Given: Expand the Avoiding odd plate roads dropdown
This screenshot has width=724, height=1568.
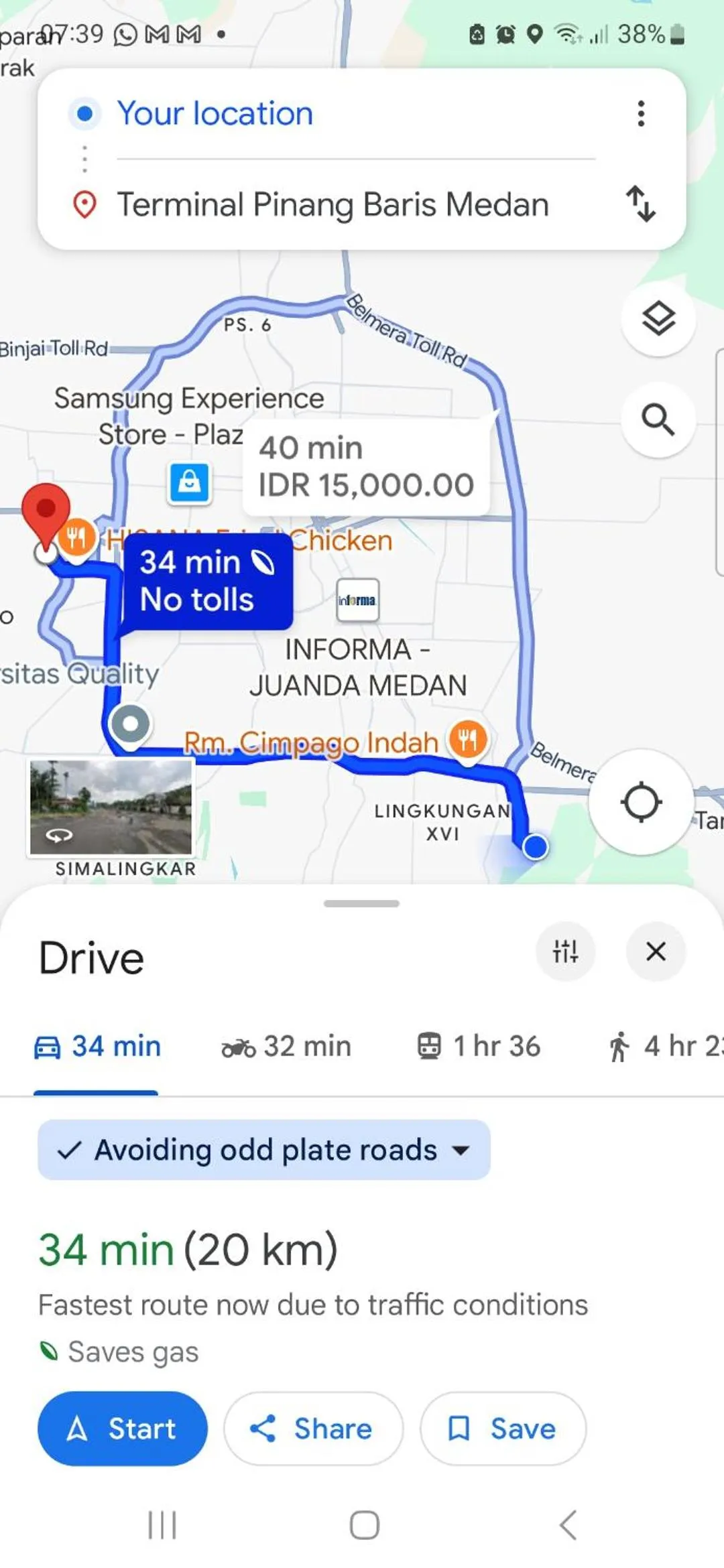Looking at the screenshot, I should [x=461, y=1150].
